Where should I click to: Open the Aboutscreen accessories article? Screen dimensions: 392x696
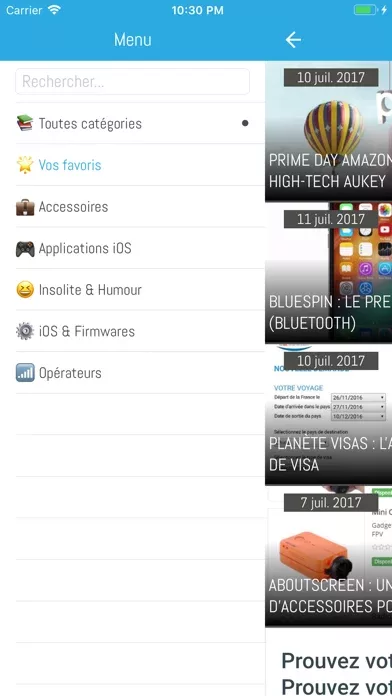point(329,556)
